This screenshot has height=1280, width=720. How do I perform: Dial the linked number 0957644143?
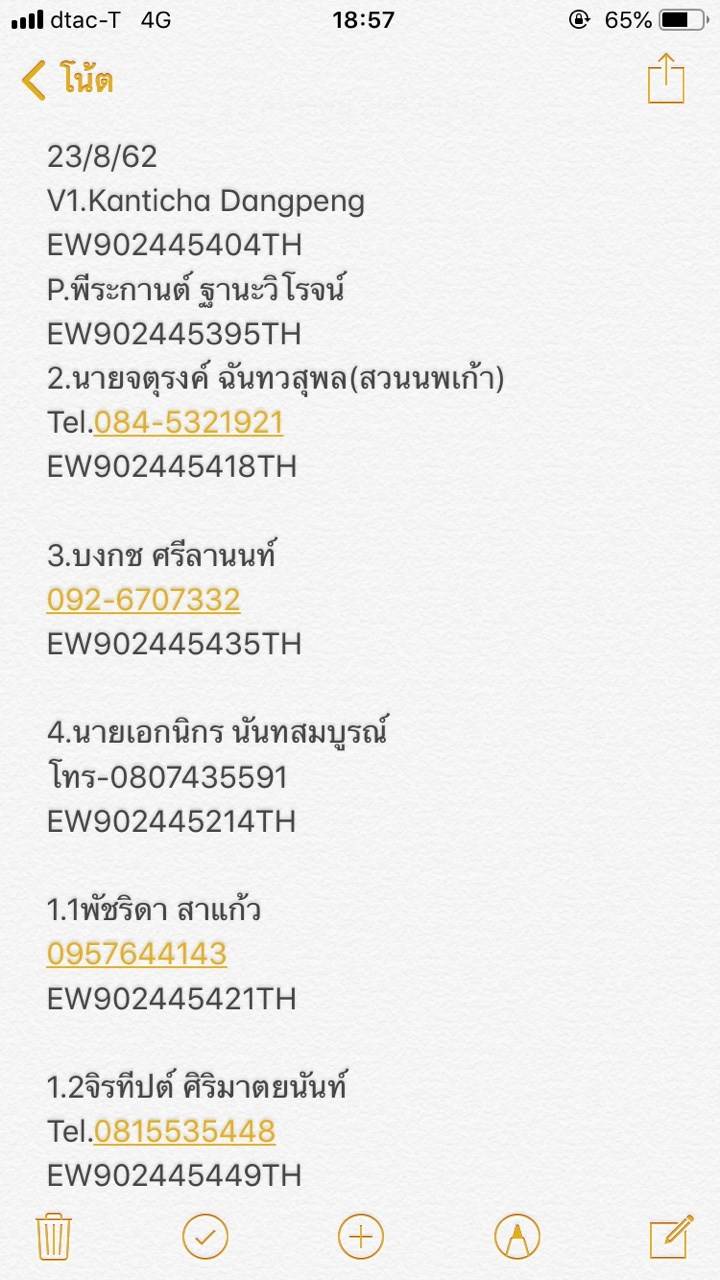[137, 954]
